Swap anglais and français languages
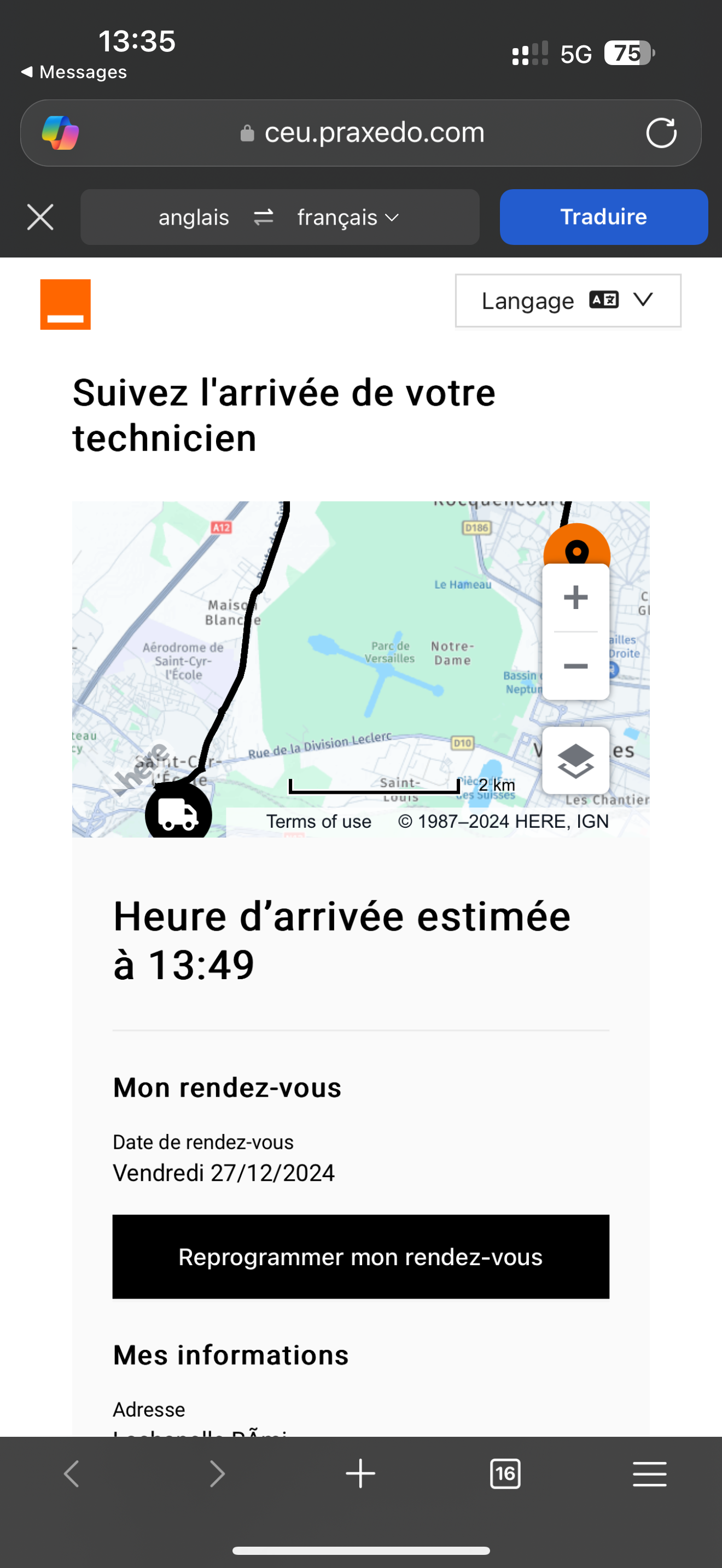The image size is (722, 1568). click(x=263, y=217)
